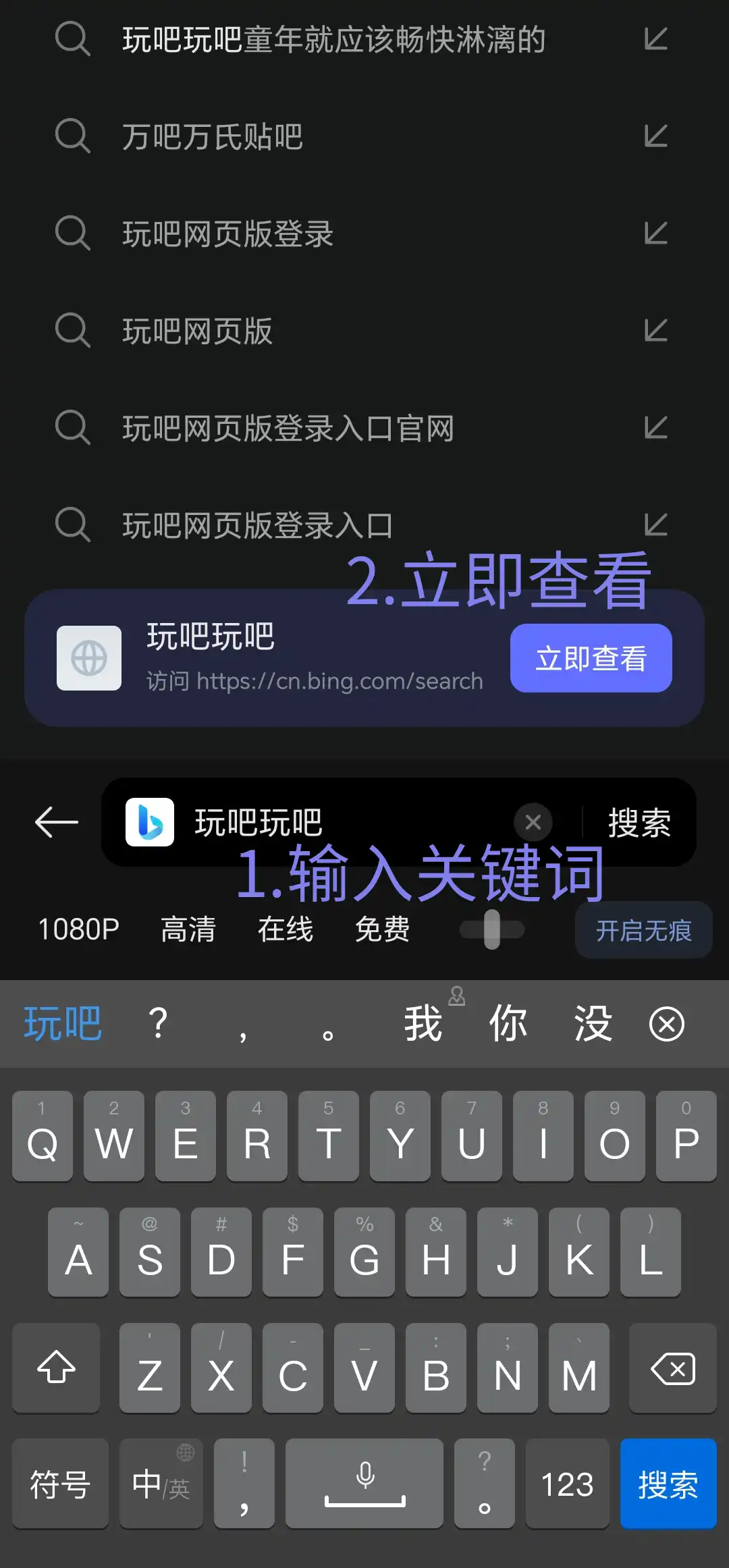
Task: Hit the keyboard backspace key
Action: pyautogui.click(x=672, y=1370)
